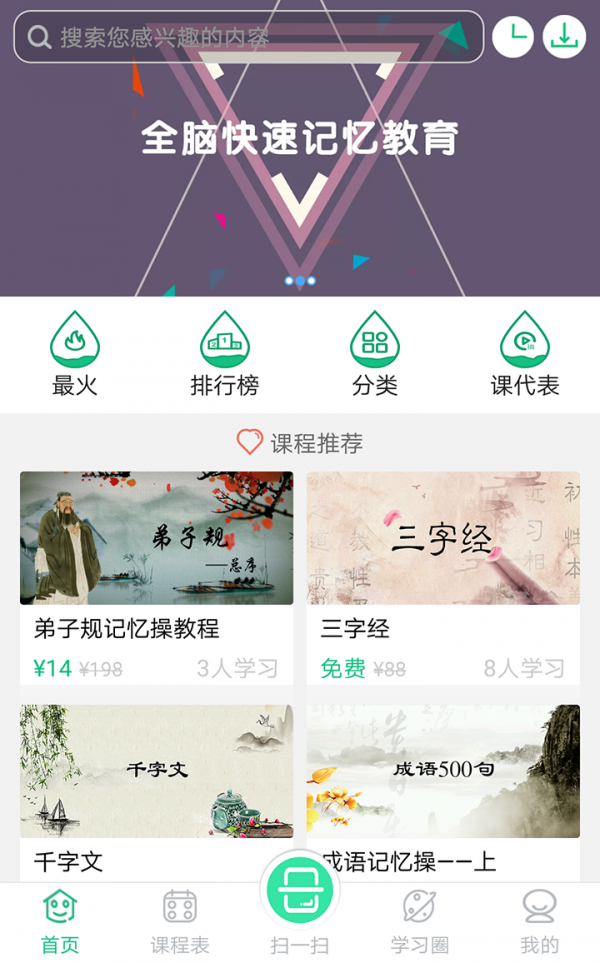Browse the 分类 categories

tap(375, 354)
